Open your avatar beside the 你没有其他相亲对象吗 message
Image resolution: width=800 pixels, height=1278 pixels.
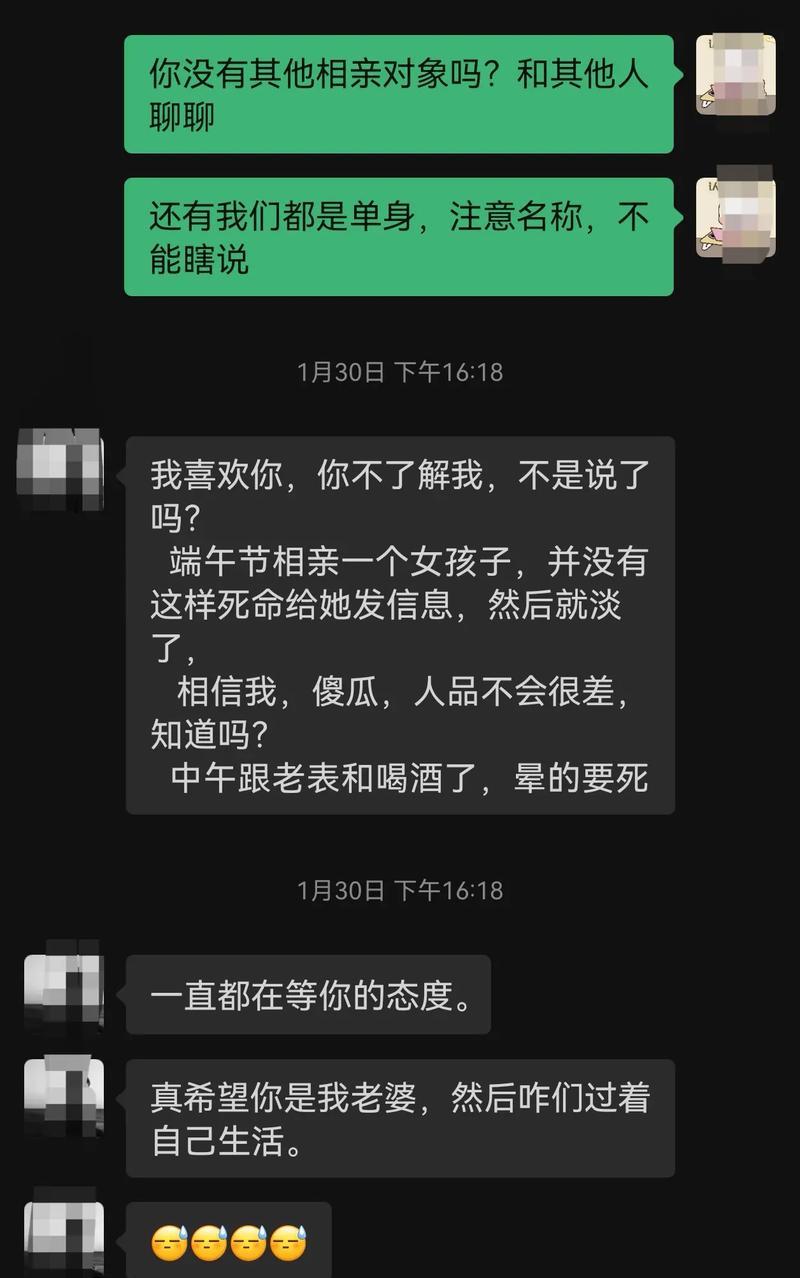coord(735,75)
